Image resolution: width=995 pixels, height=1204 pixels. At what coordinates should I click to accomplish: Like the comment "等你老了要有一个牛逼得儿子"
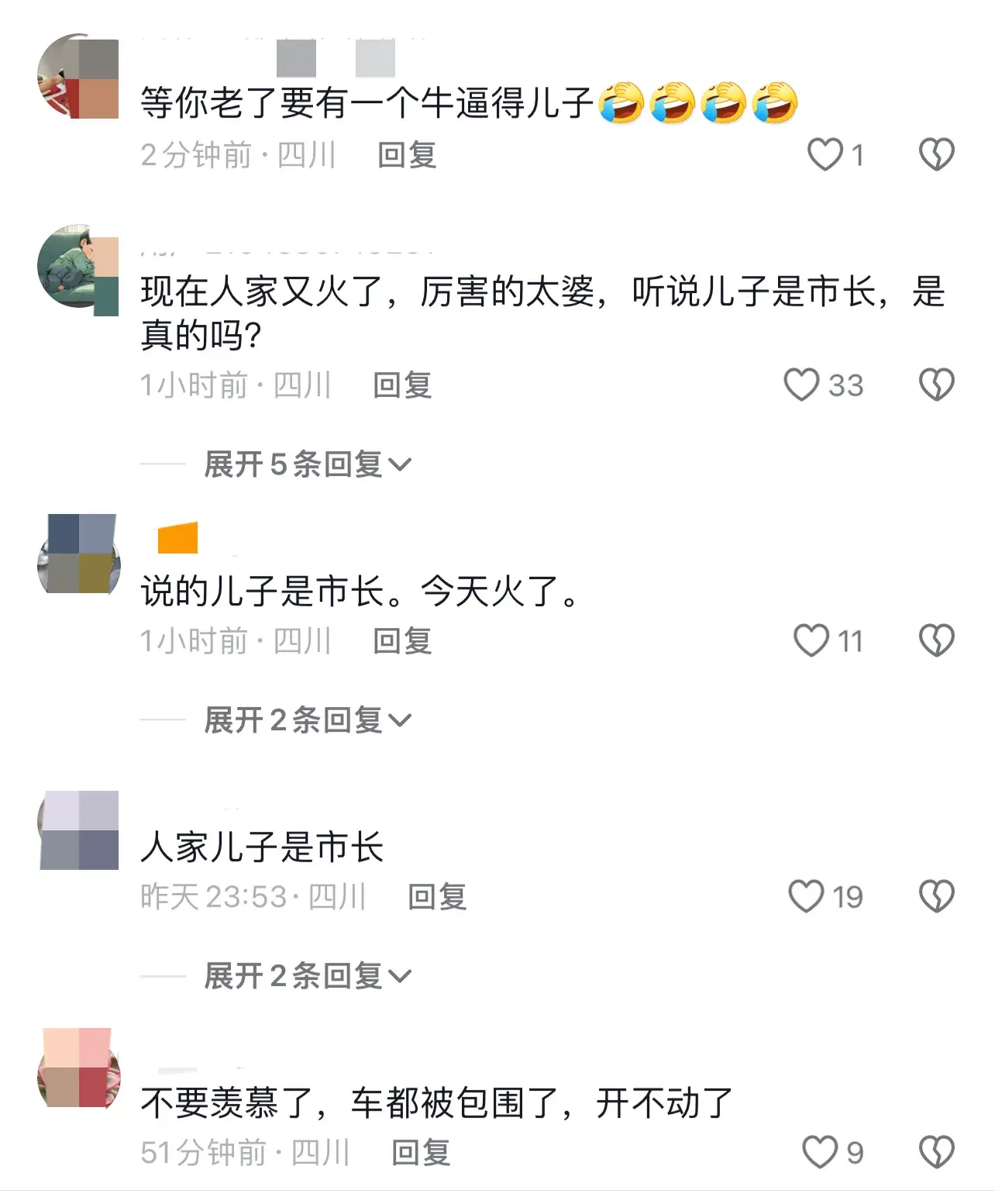(x=825, y=154)
